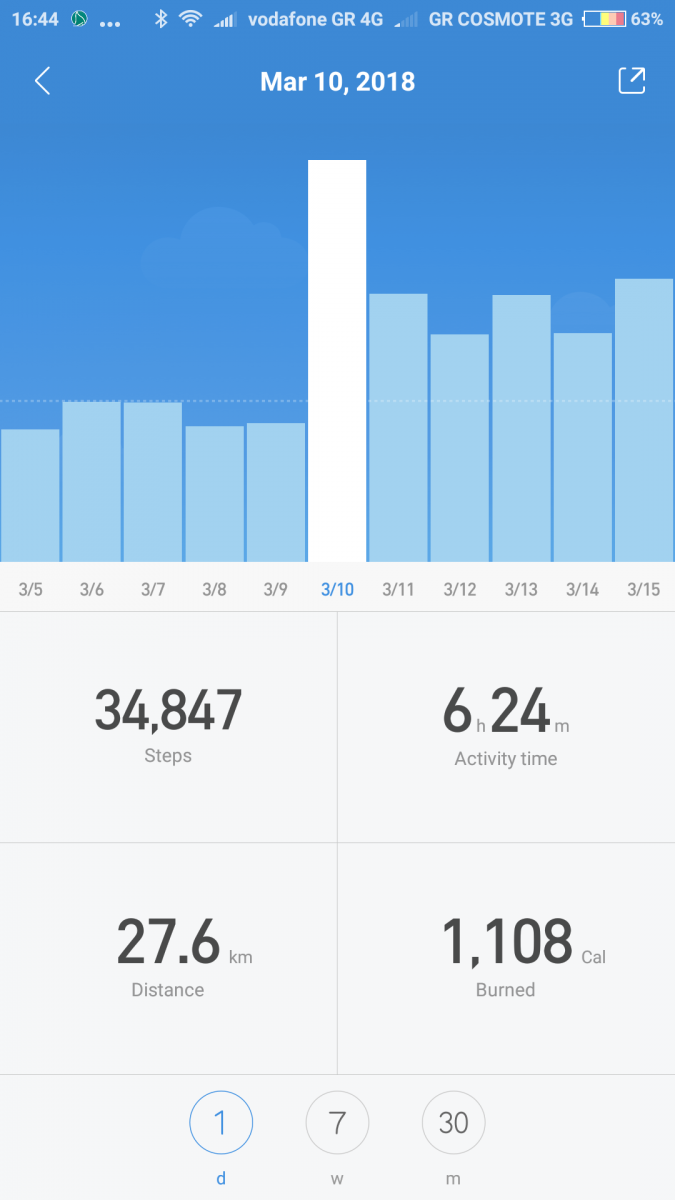This screenshot has height=1200, width=675.
Task: Select the 3/13 bar in the chart
Action: coord(521,428)
